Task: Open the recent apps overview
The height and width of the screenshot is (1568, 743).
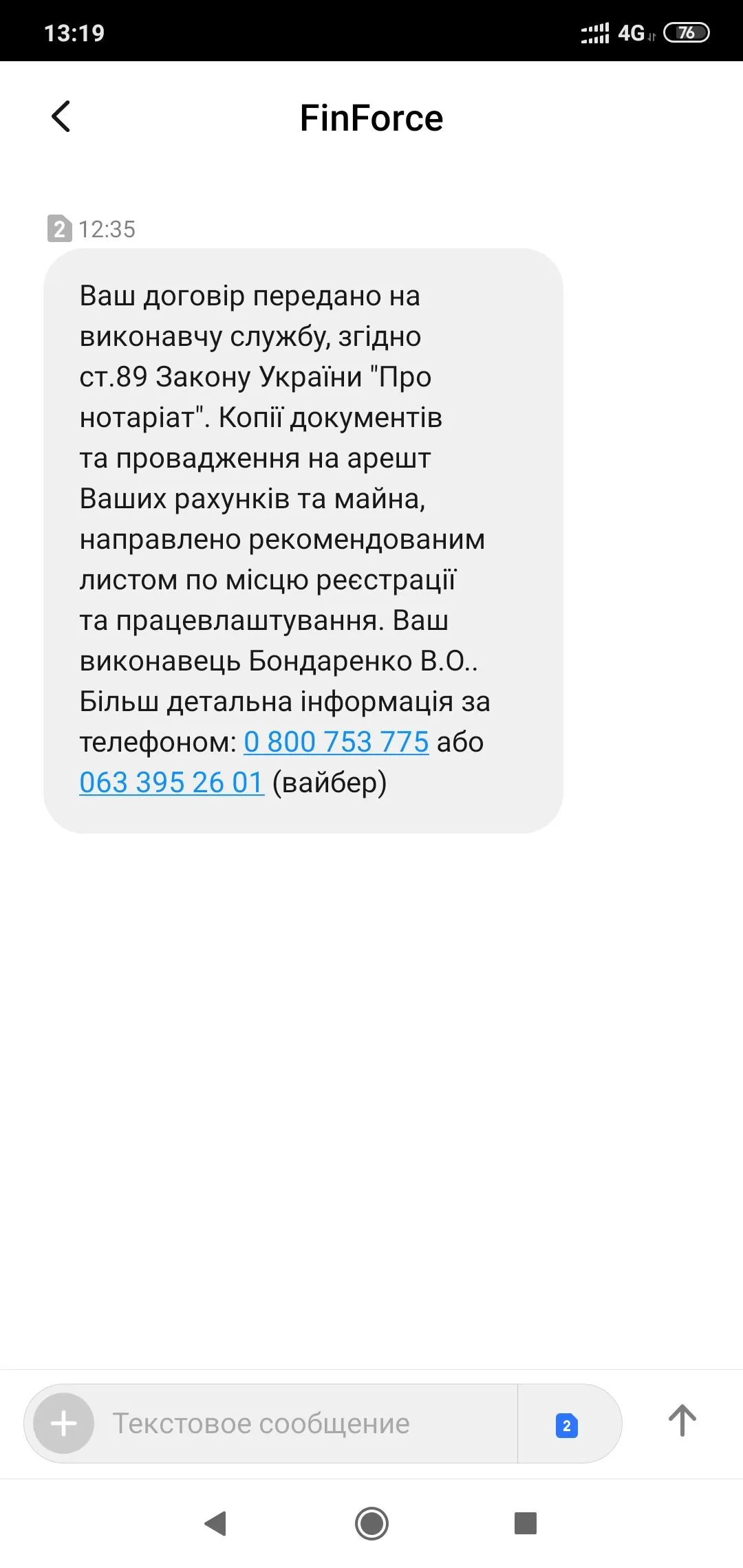Action: pos(525,1523)
